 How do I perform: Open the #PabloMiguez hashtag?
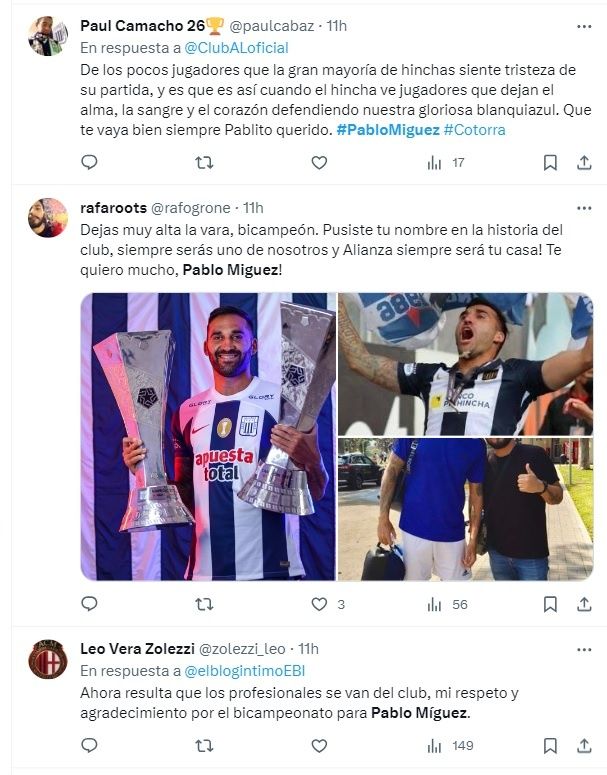386,130
